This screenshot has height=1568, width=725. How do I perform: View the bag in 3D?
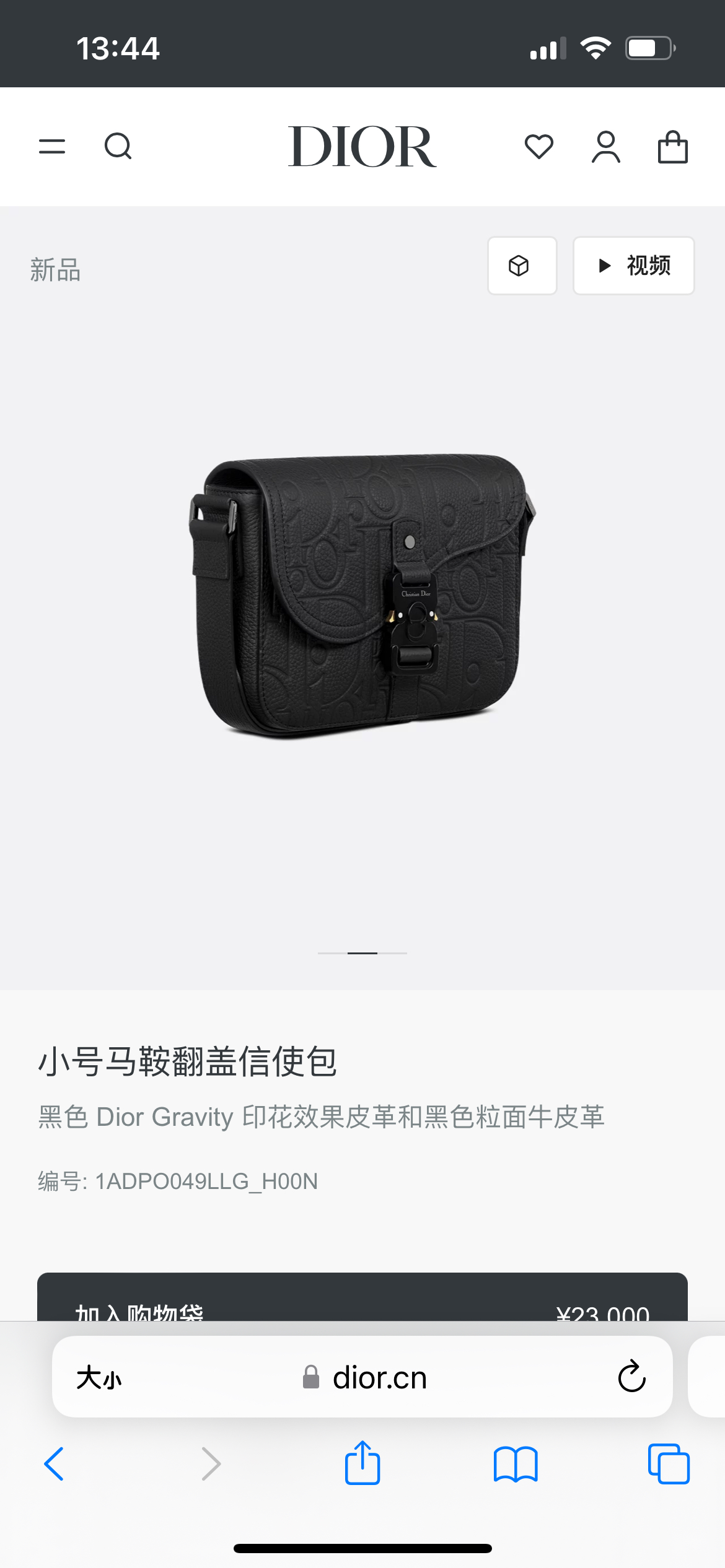tap(521, 266)
